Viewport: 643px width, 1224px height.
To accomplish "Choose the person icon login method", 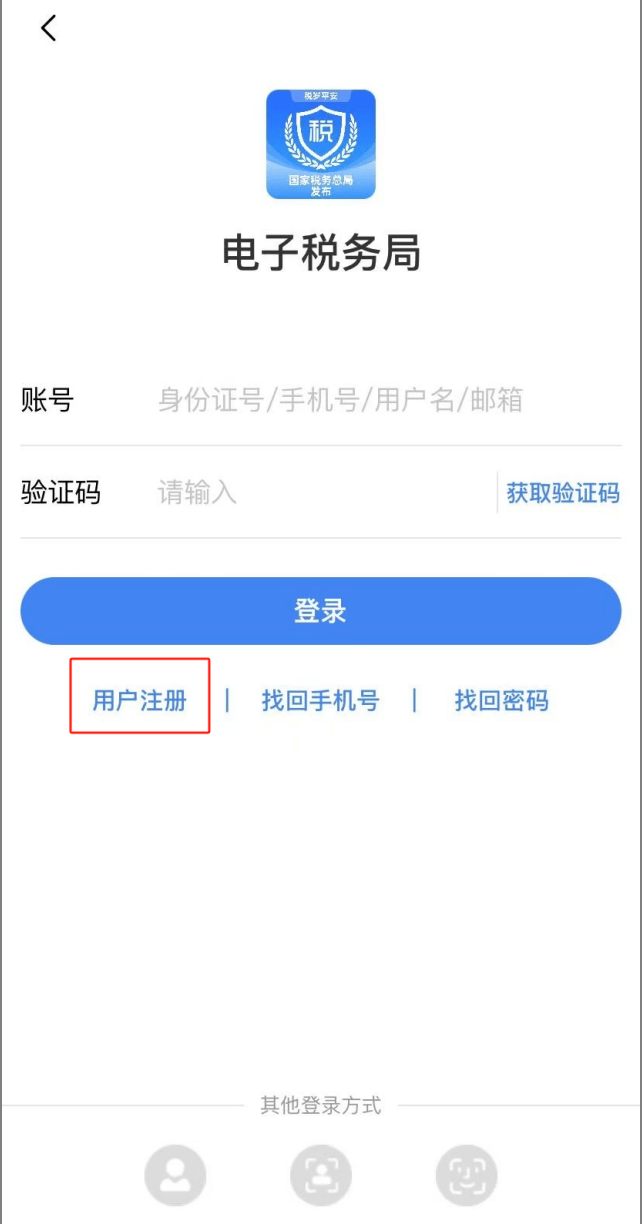I will coord(175,1176).
